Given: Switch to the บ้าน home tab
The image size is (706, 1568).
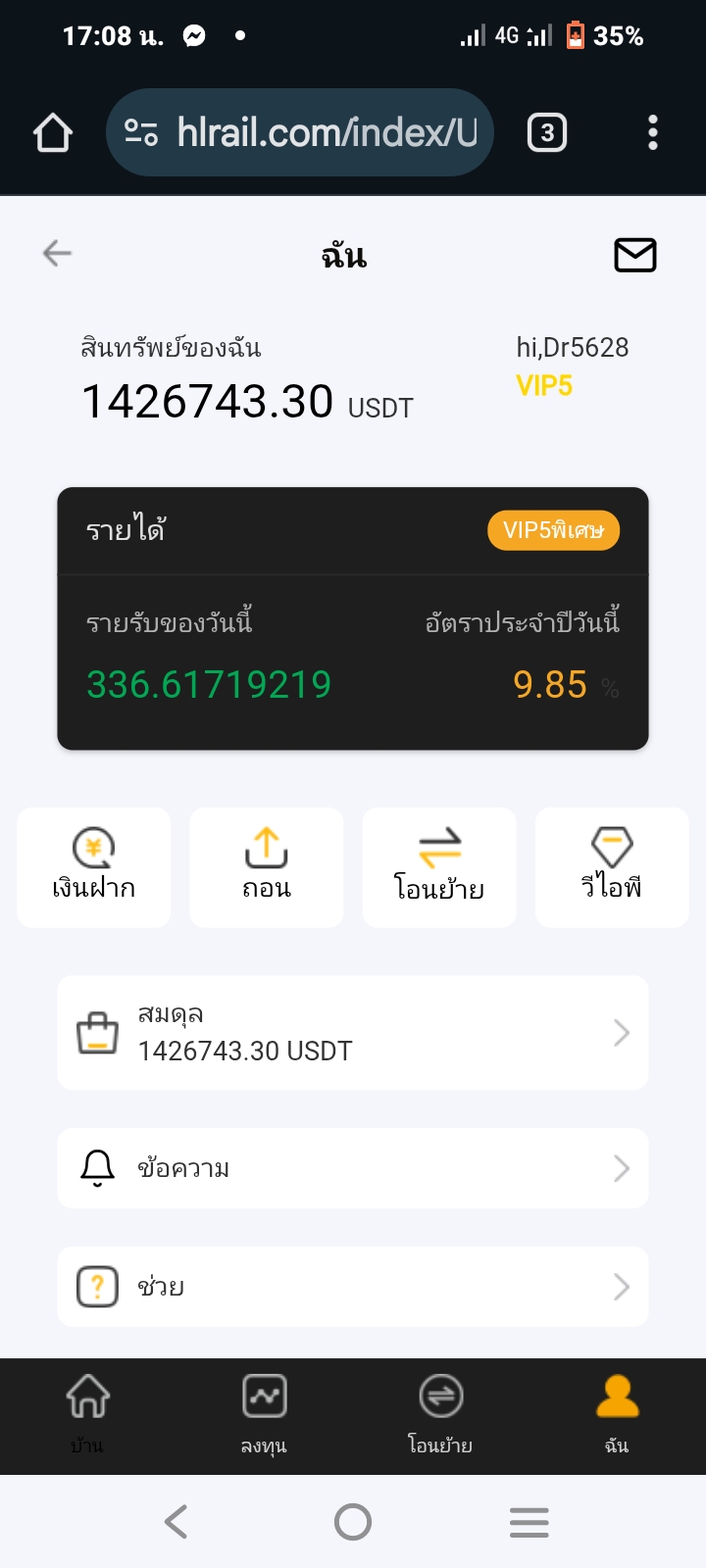Looking at the screenshot, I should (87, 1415).
